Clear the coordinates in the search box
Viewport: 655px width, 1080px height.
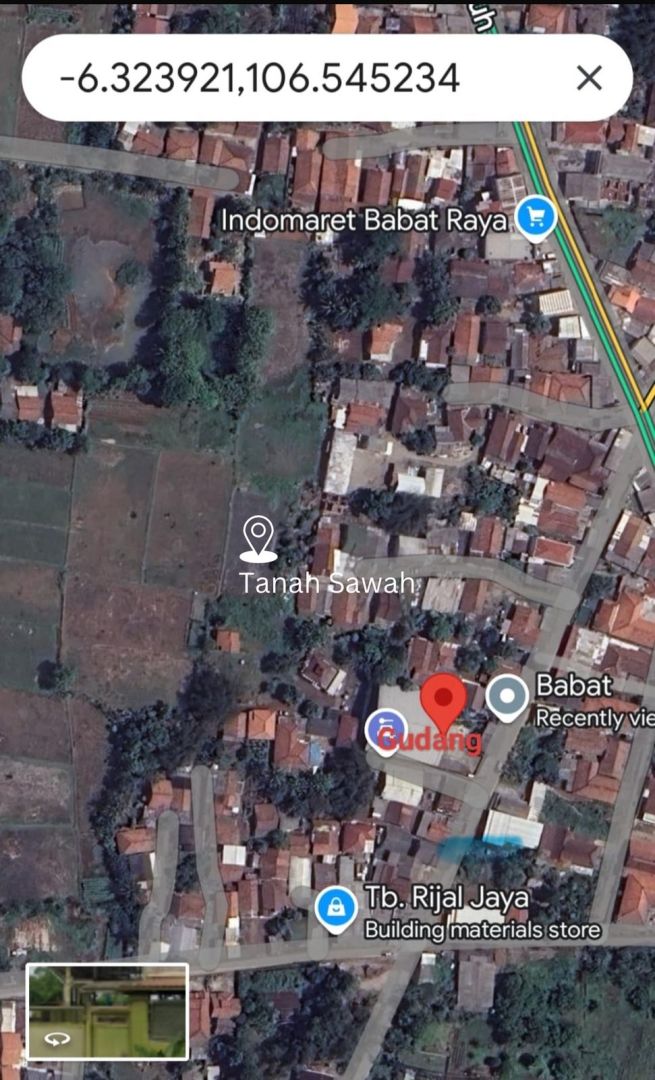[589, 78]
